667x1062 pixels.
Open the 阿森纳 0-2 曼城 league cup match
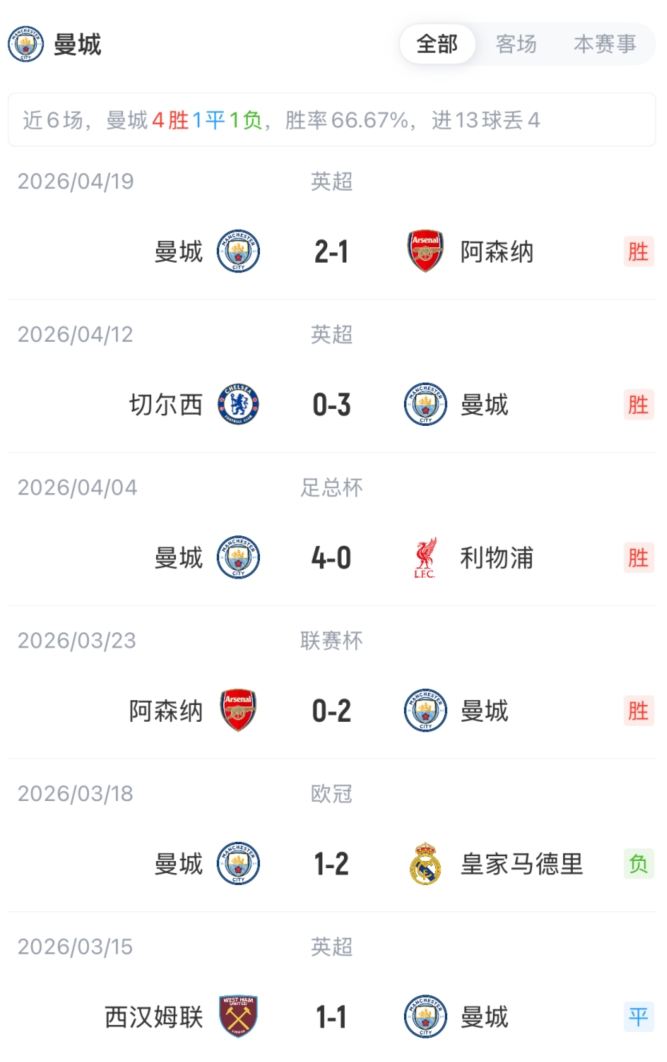331,711
